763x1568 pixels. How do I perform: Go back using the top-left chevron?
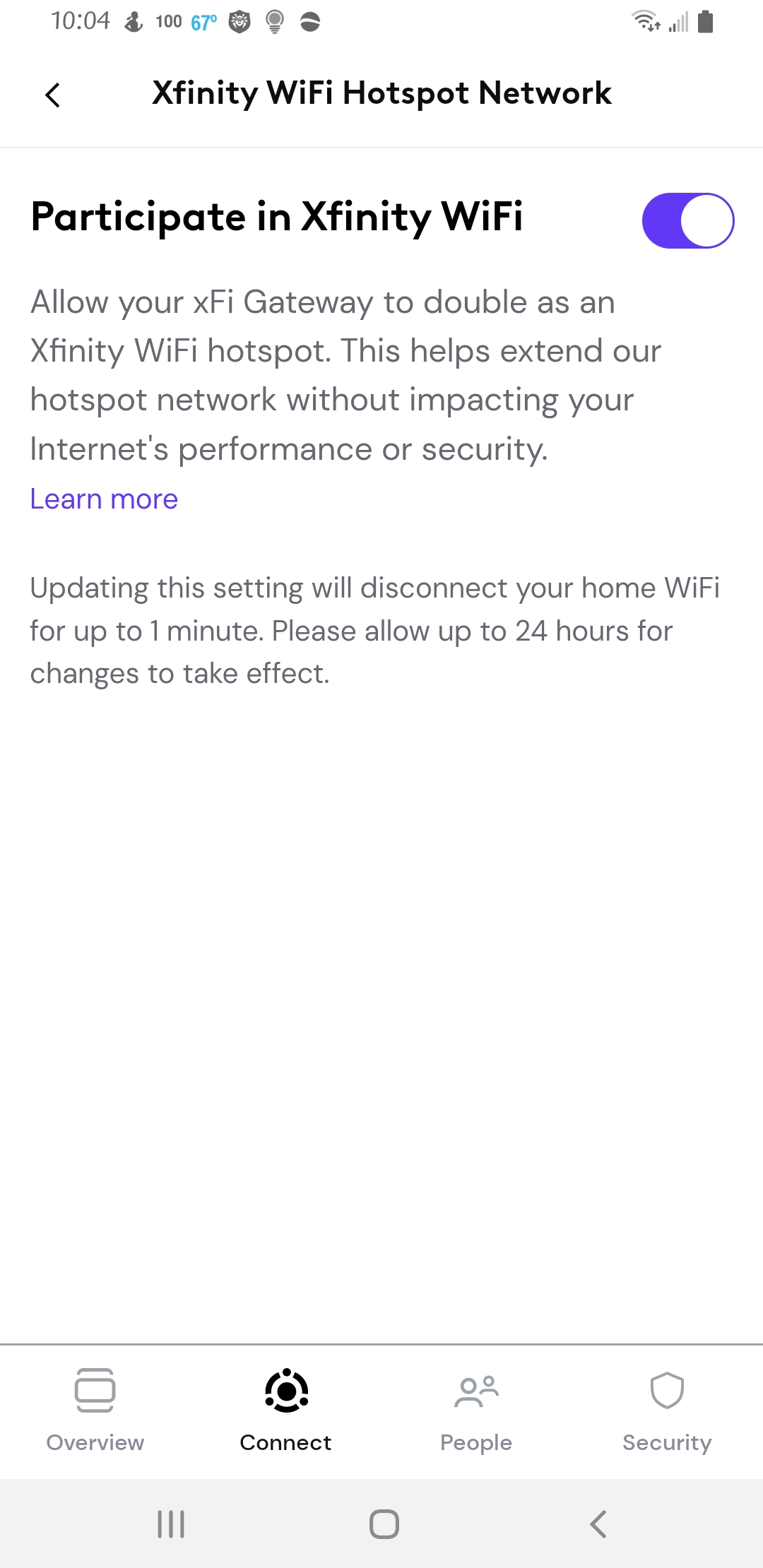(52, 93)
